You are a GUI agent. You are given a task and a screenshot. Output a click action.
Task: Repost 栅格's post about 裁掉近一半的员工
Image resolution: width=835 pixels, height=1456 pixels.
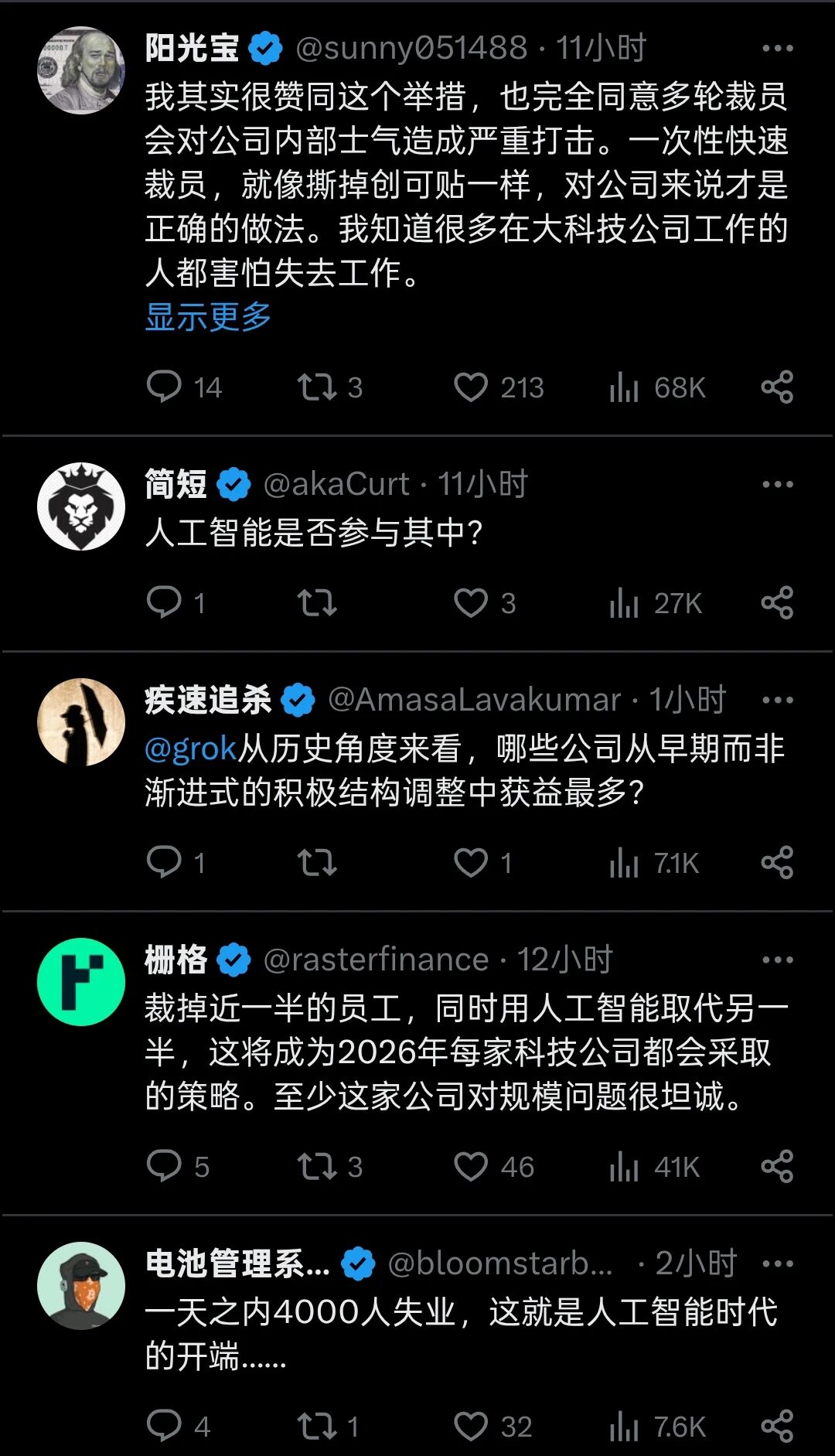(x=317, y=1167)
